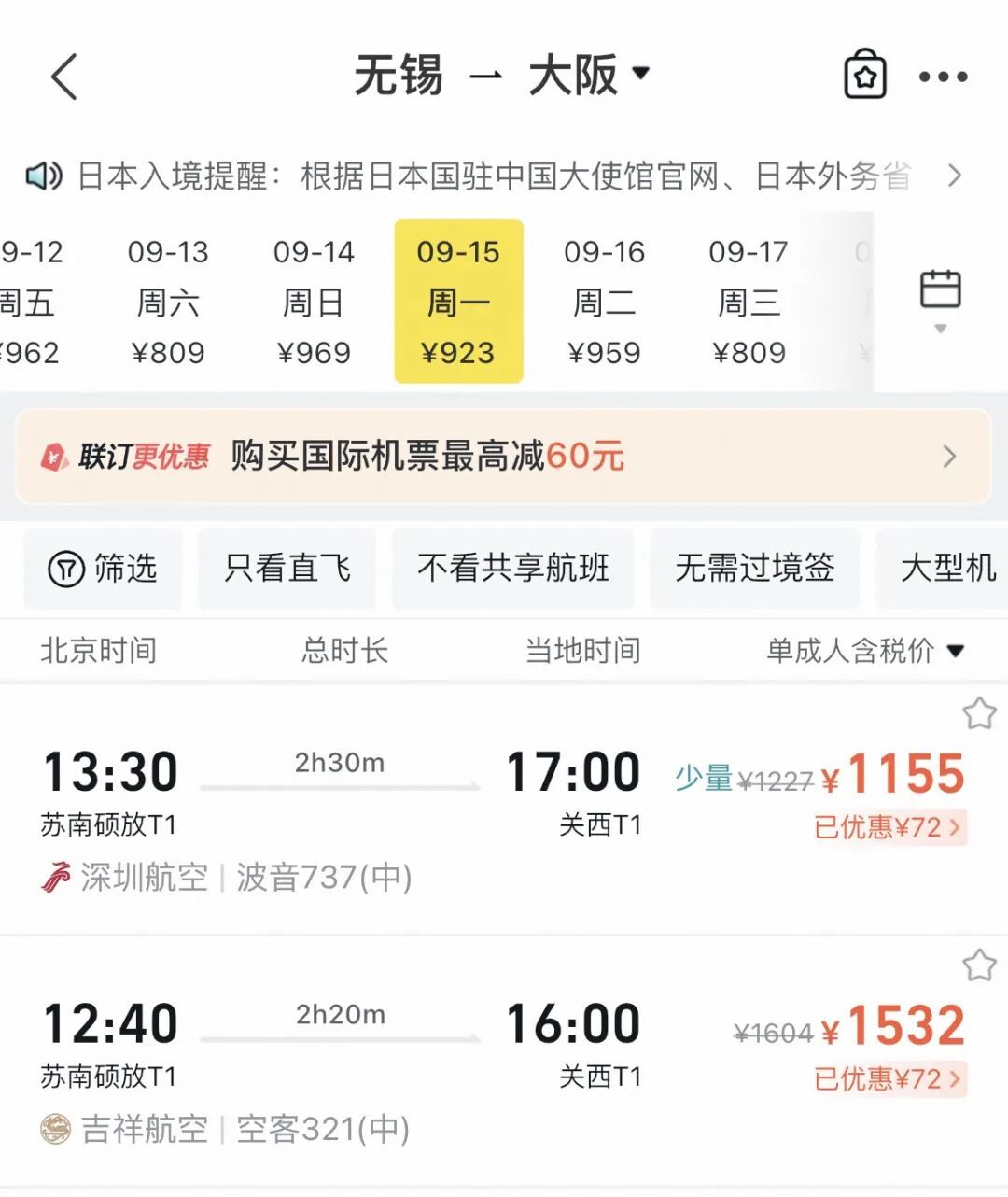Select the 09-13 周六 date tab

[x=167, y=301]
